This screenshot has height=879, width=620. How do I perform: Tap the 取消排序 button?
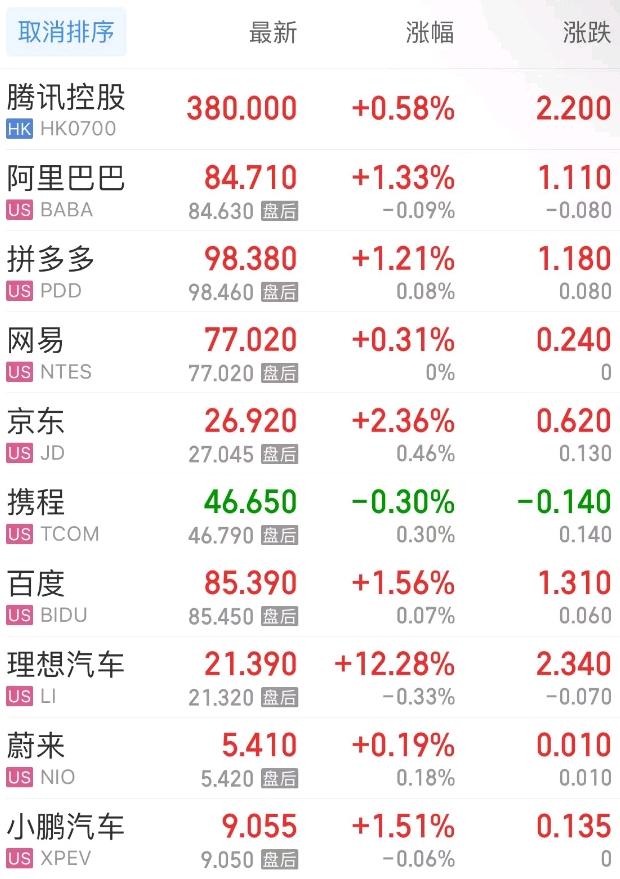66,32
